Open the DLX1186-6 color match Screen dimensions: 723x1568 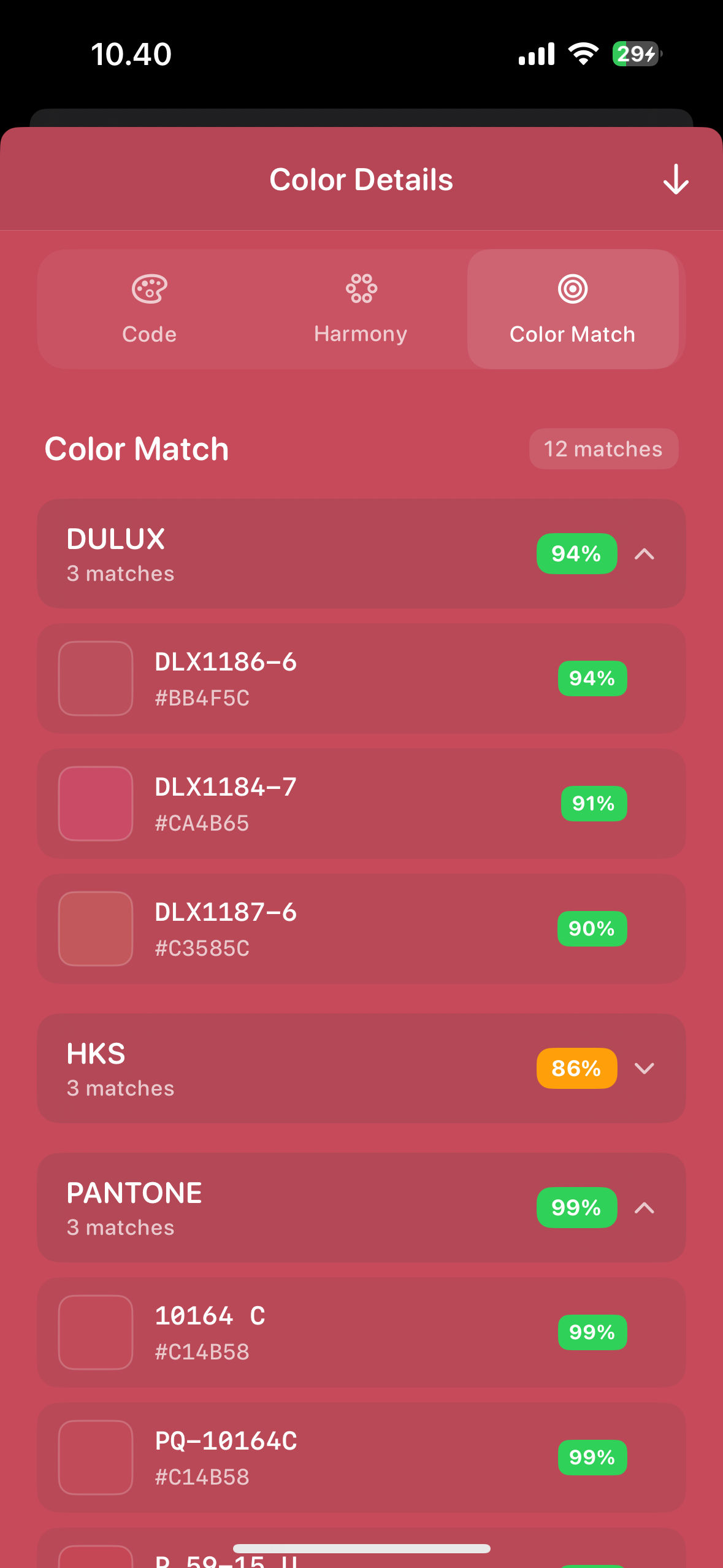click(361, 678)
